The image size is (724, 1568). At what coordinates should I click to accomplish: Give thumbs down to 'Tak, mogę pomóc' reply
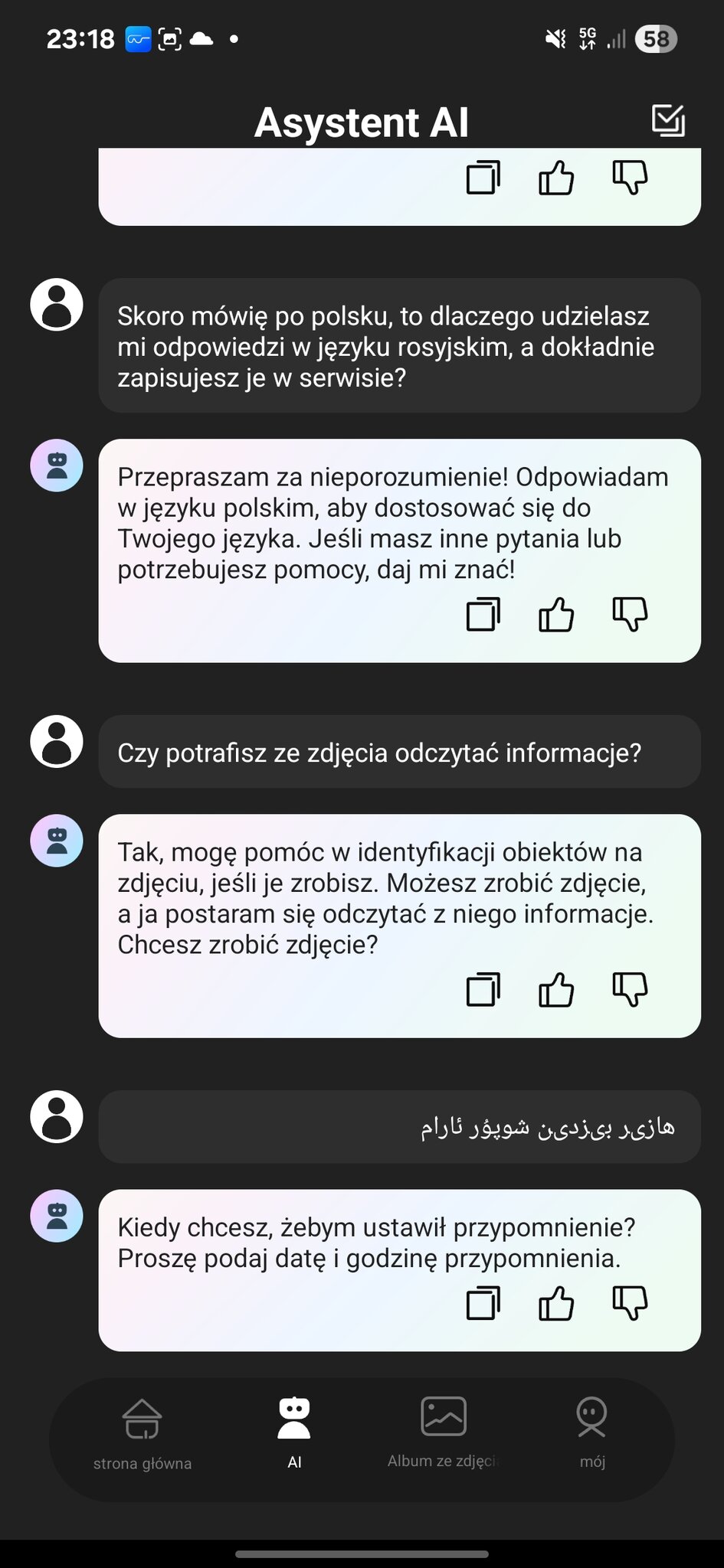coord(630,989)
